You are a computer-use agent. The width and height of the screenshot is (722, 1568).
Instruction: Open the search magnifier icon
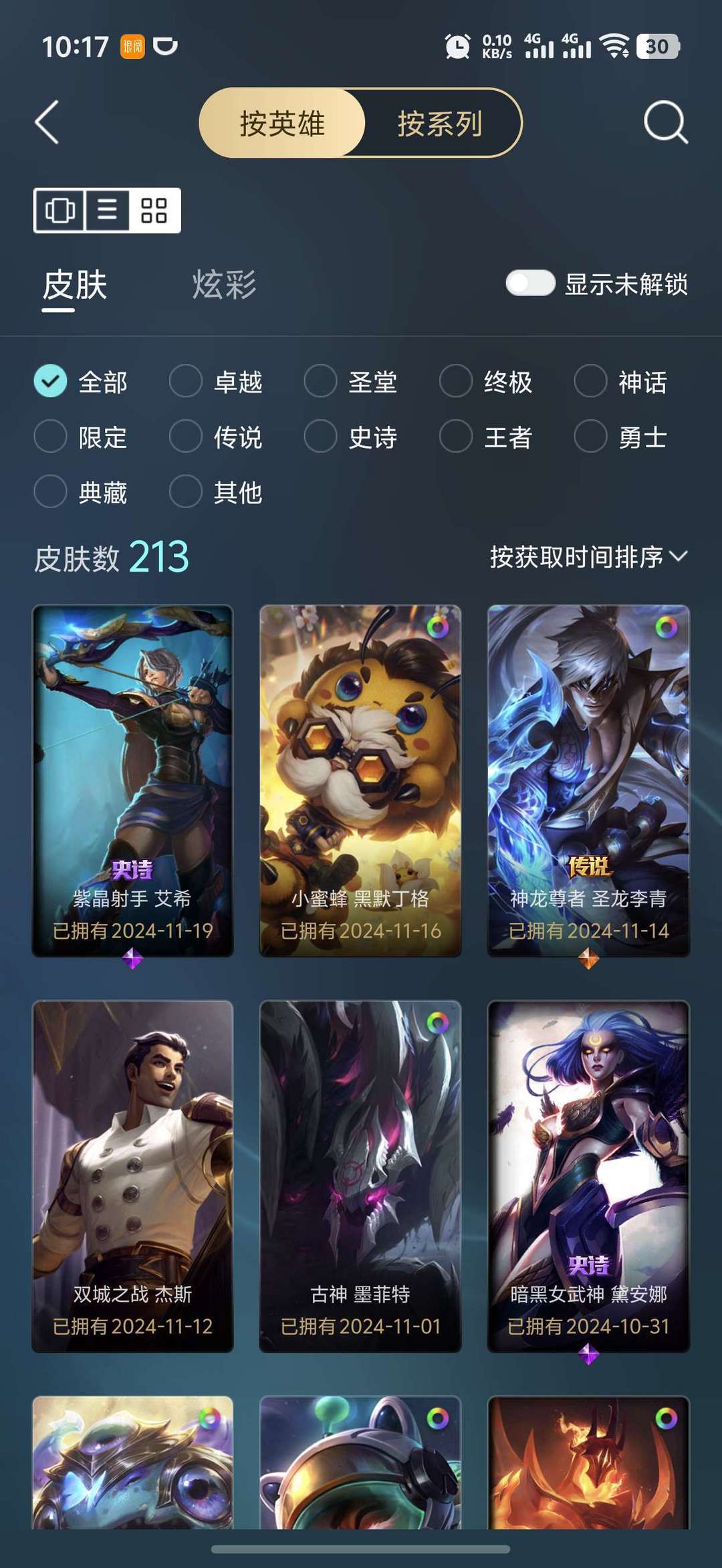(666, 122)
